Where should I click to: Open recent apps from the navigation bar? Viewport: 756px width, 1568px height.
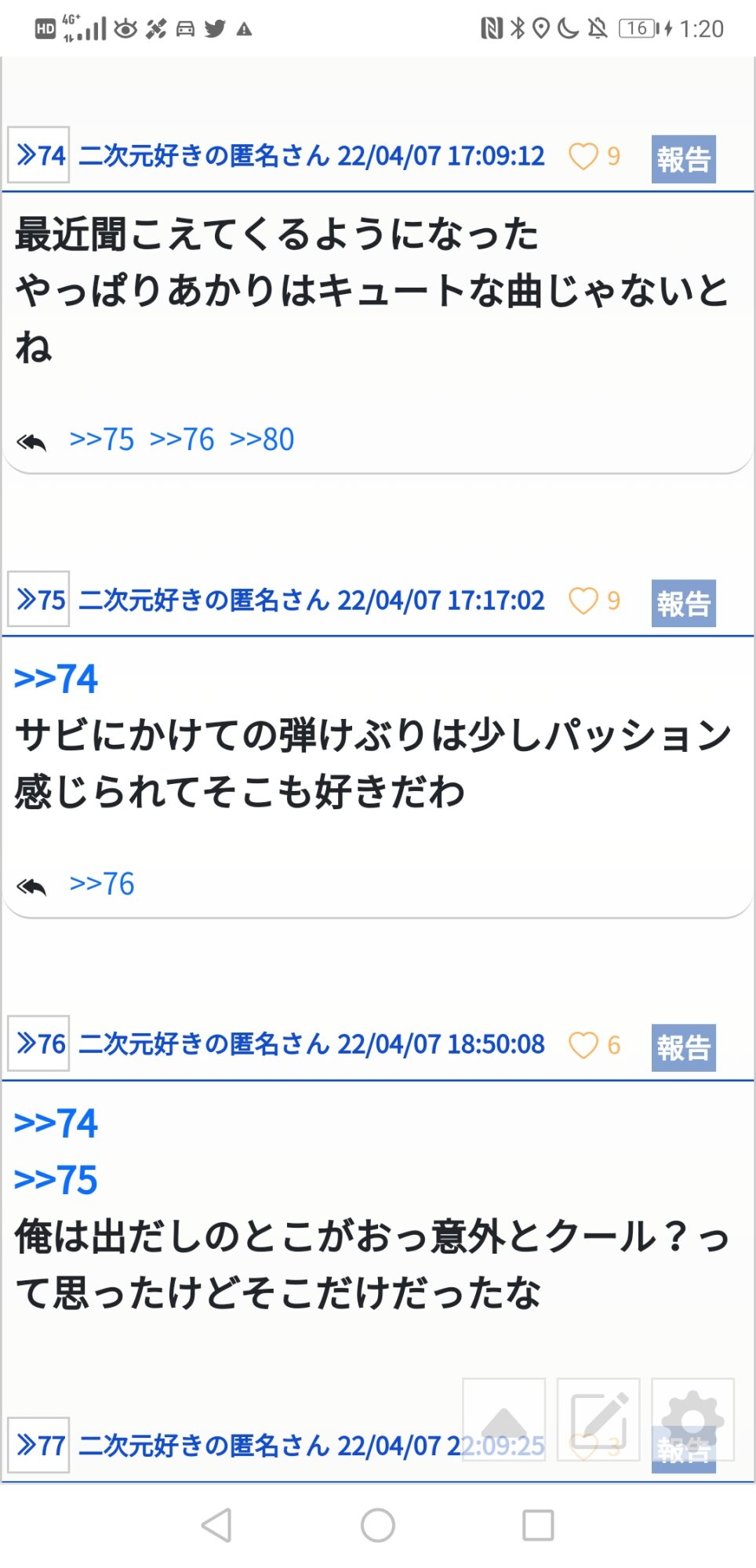point(538,1525)
